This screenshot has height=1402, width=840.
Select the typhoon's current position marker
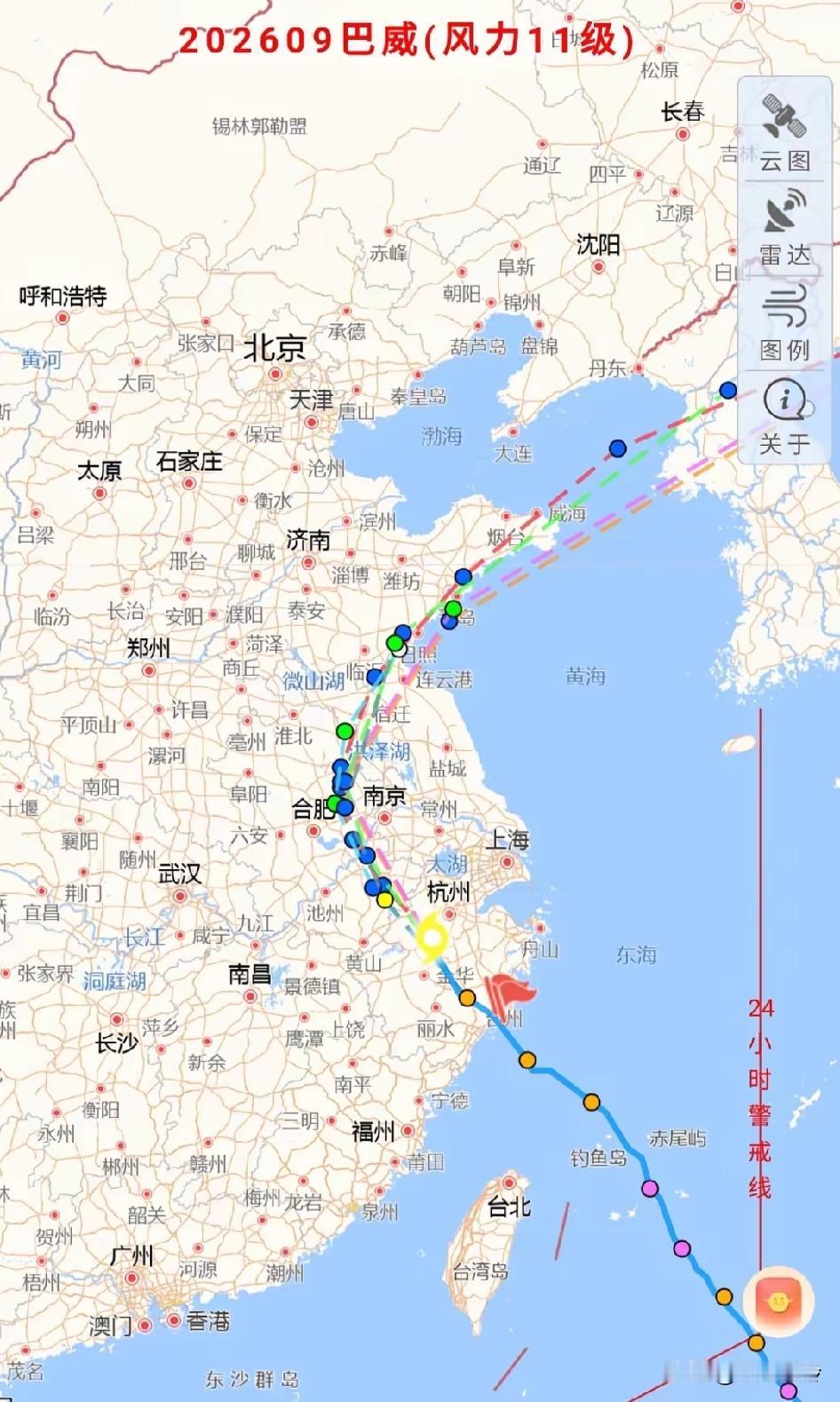coord(432,938)
